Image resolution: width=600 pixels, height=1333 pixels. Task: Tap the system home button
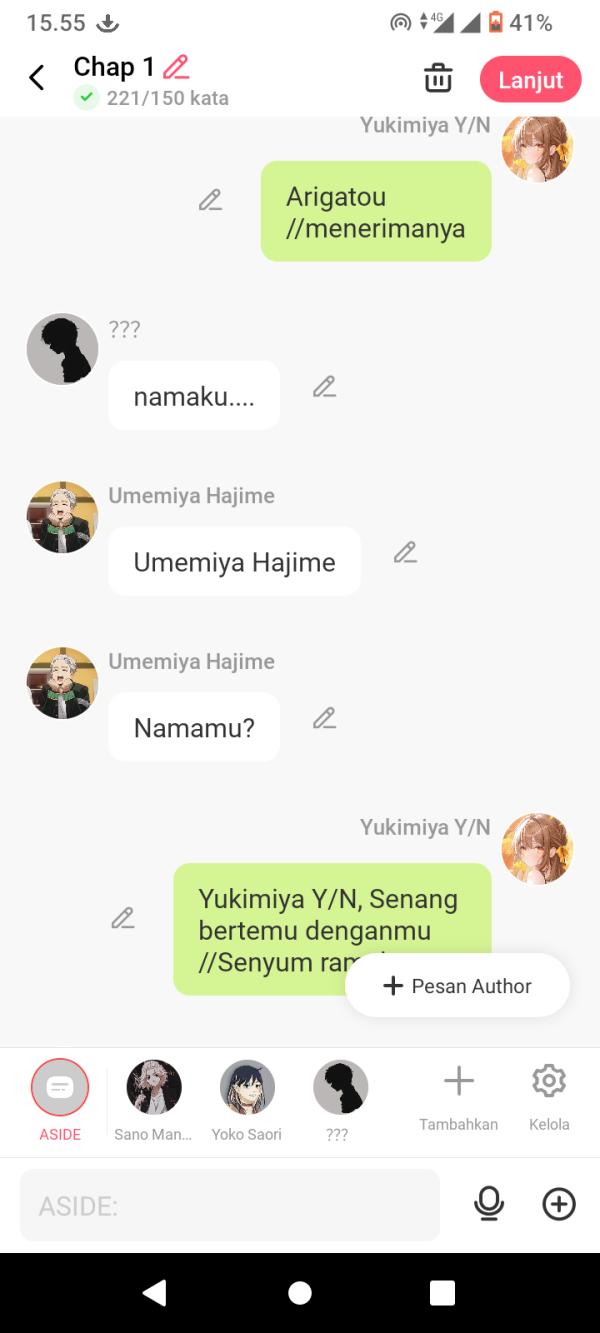coord(300,1294)
